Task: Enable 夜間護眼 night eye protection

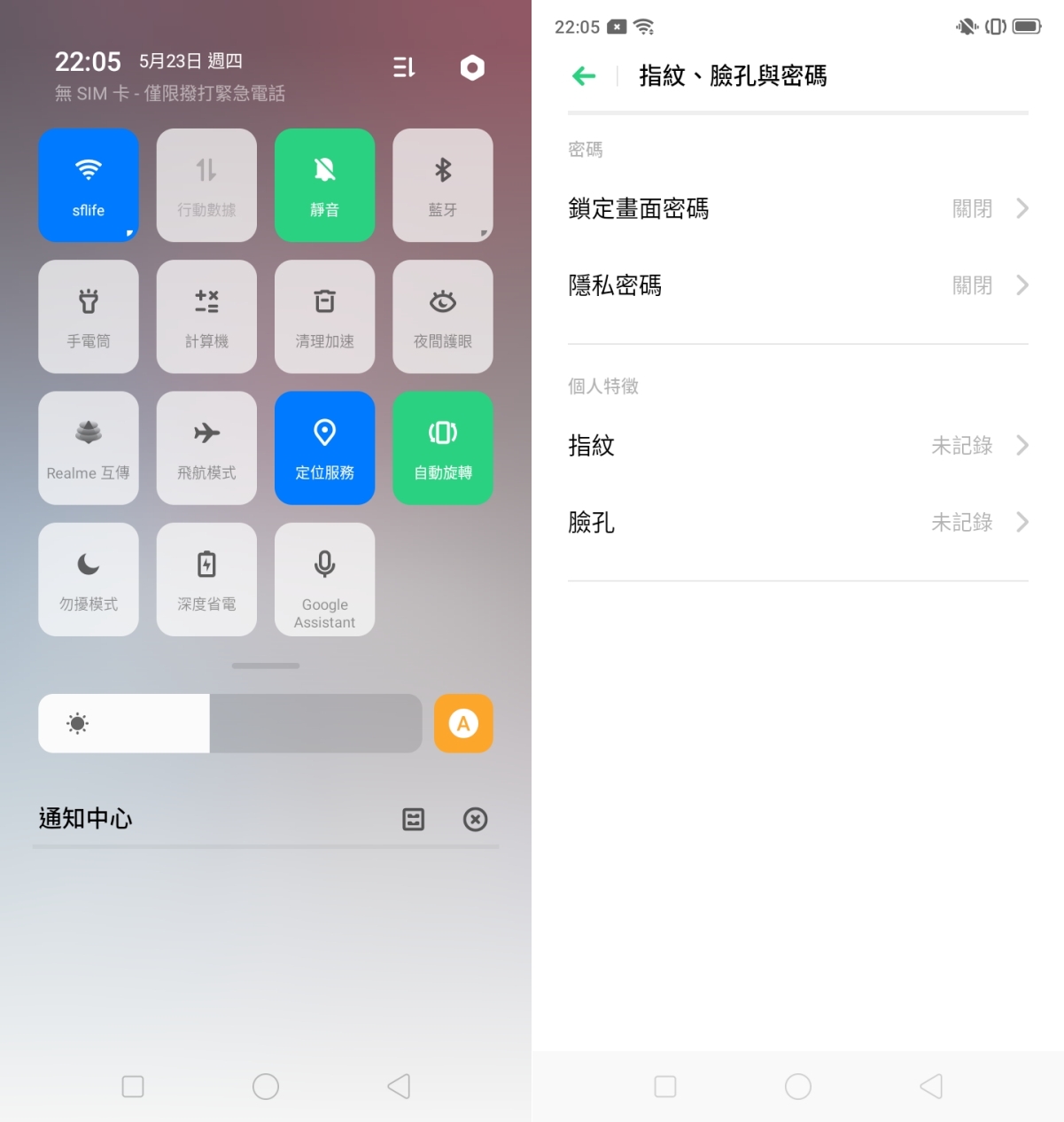Action: (442, 316)
